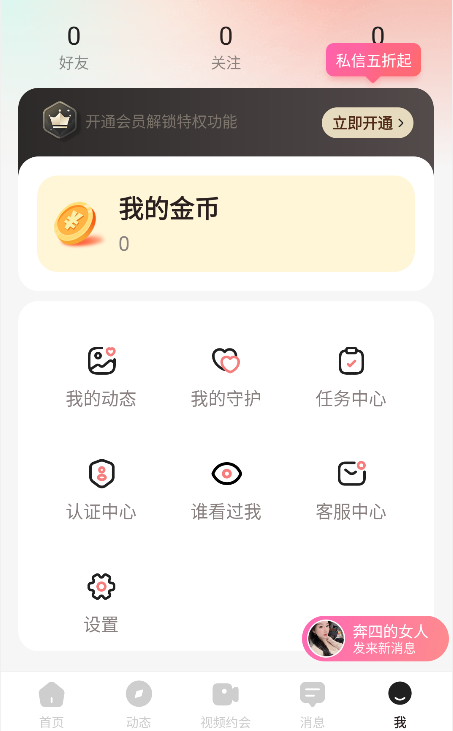Open 设置 settings
Screen dimensions: 453x731
tap(101, 603)
